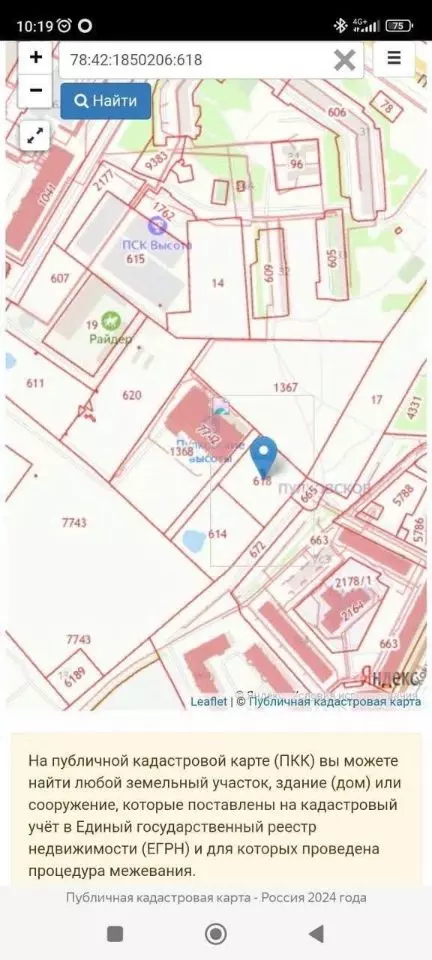The width and height of the screenshot is (432, 960).
Task: Tap the Найти search button
Action: coord(105,101)
